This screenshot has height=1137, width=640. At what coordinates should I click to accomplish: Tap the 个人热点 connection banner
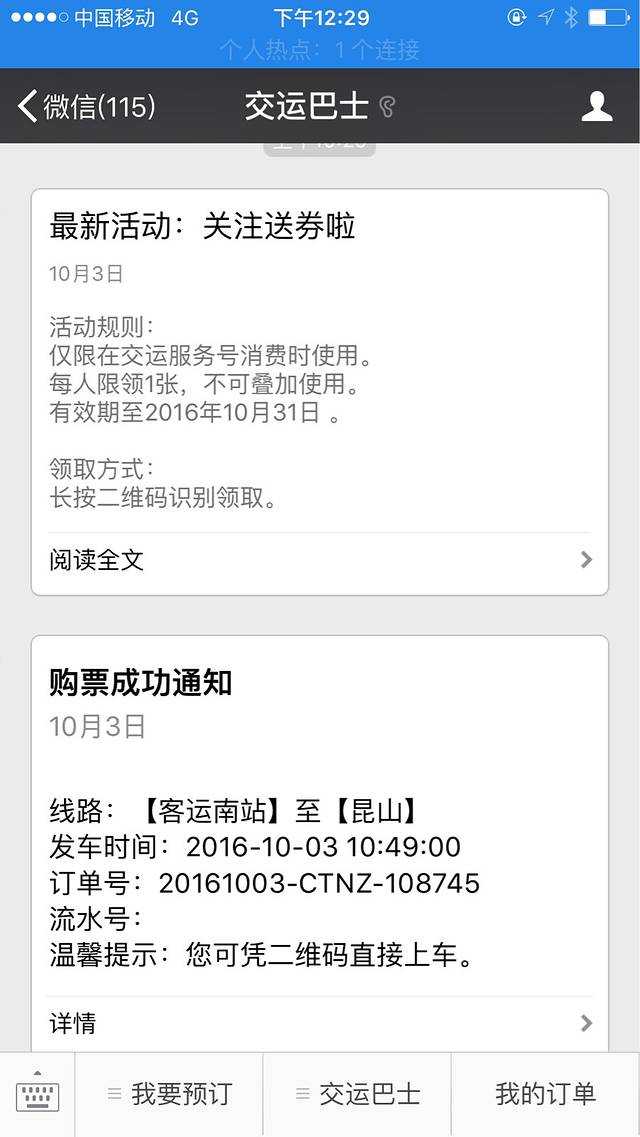point(320,50)
